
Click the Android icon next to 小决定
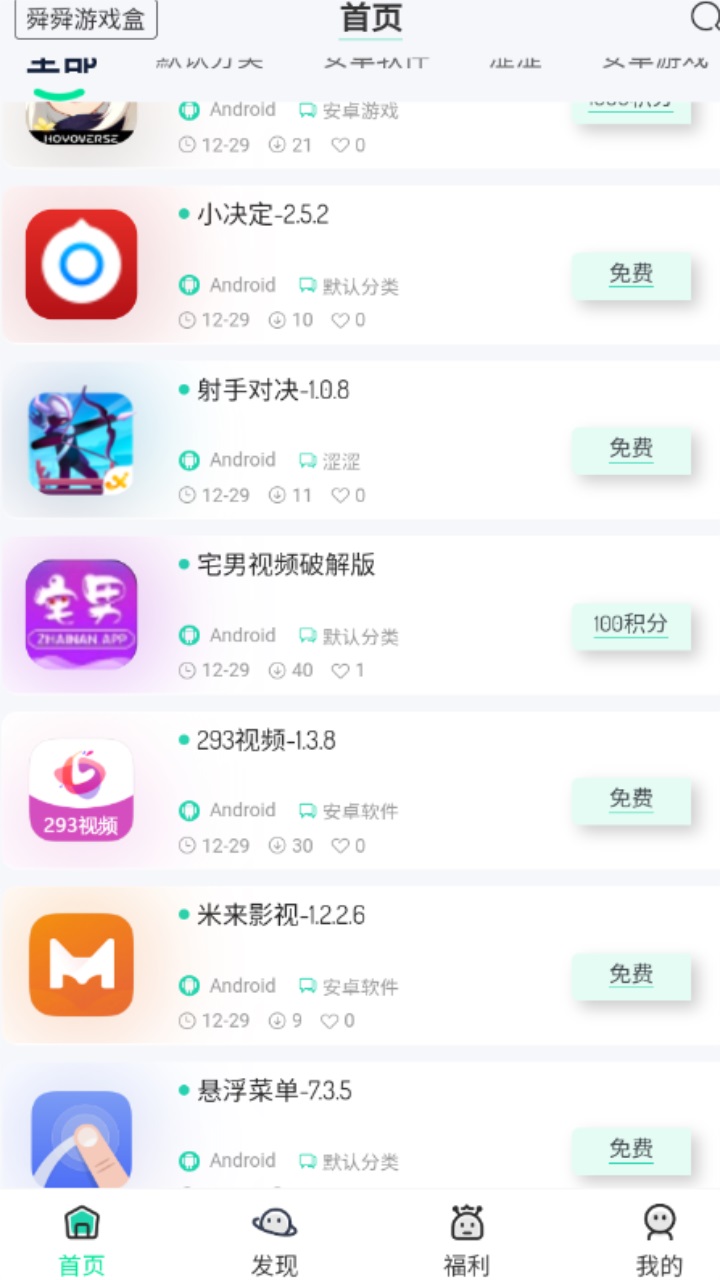click(x=189, y=285)
